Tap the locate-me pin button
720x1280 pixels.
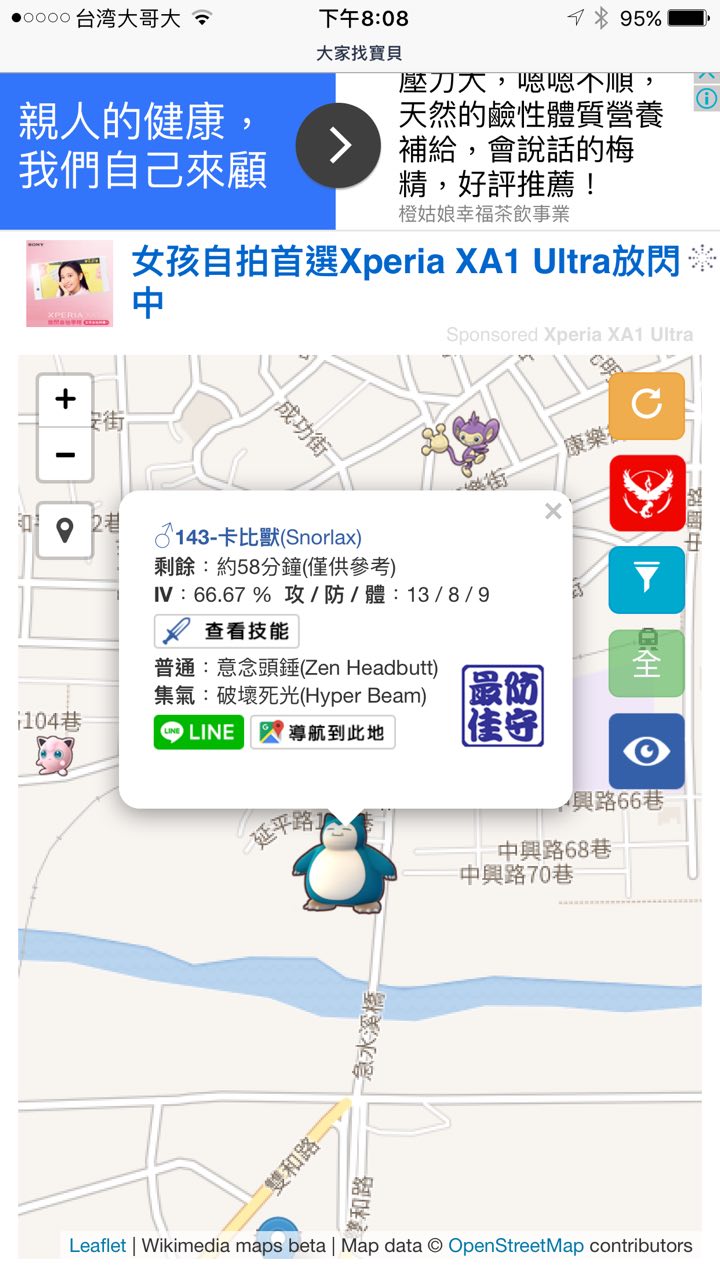pyautogui.click(x=65, y=530)
